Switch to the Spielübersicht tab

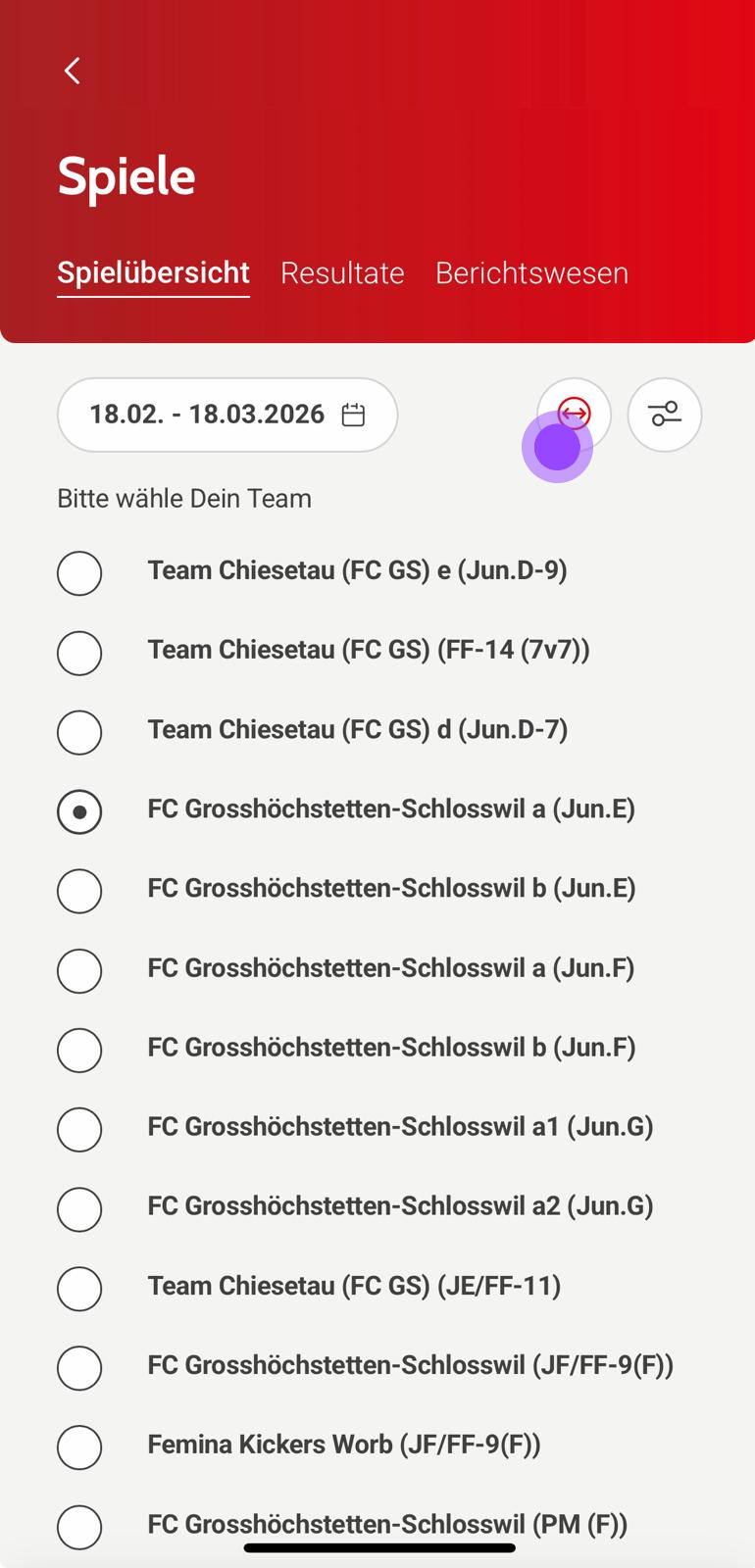tap(153, 272)
